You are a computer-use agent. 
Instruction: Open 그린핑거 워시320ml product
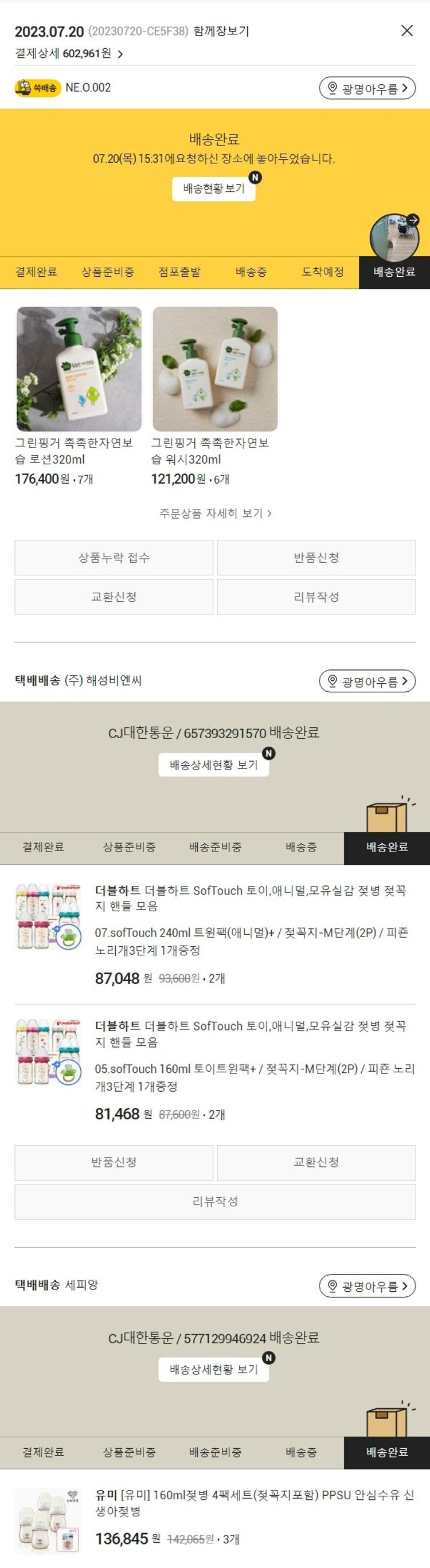pos(215,370)
